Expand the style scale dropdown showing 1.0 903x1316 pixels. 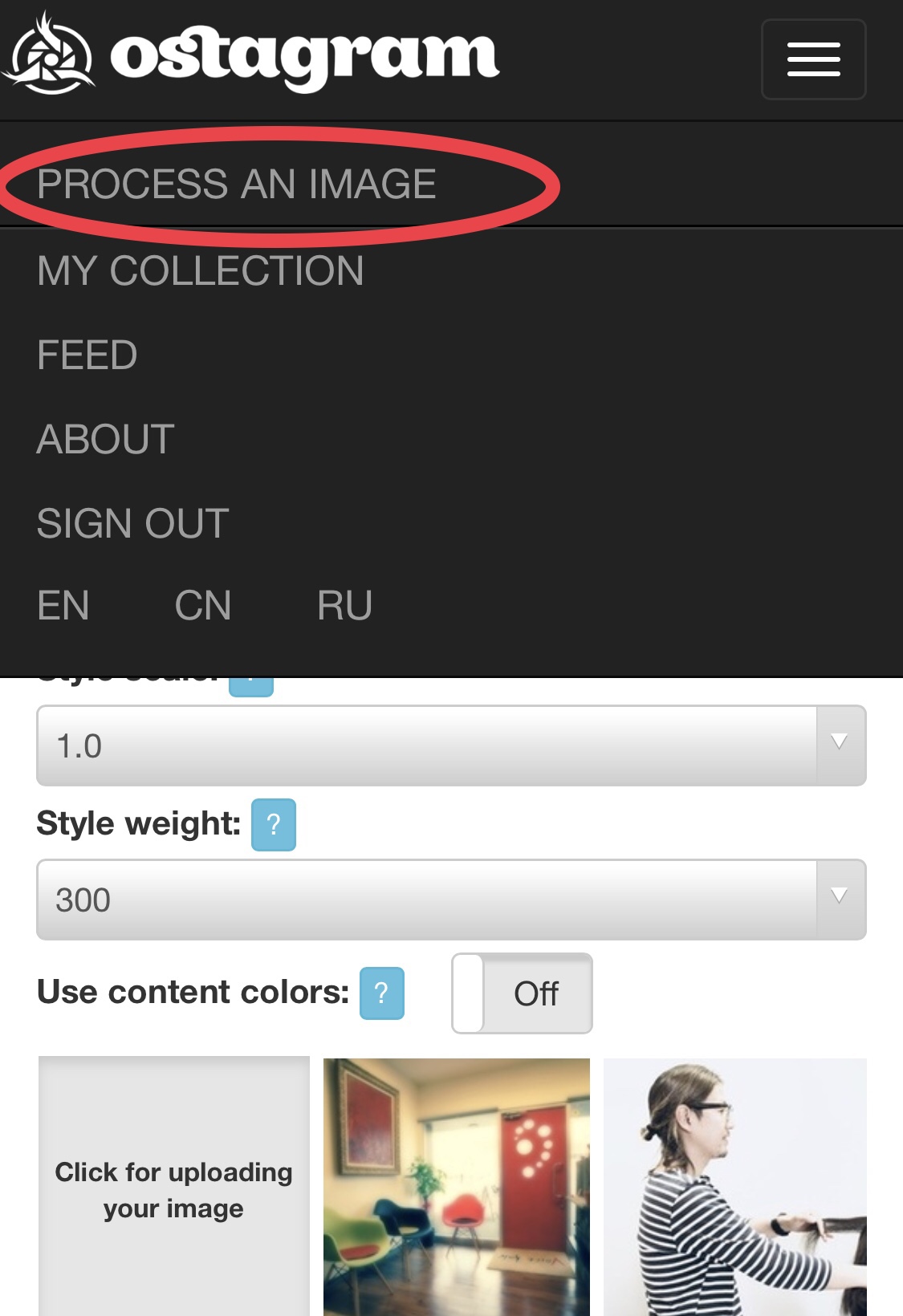pos(450,745)
